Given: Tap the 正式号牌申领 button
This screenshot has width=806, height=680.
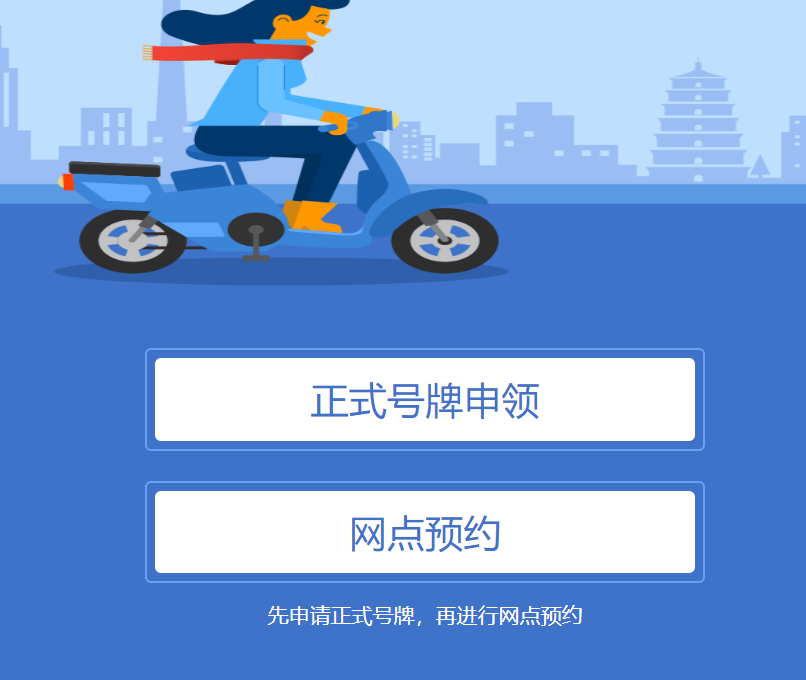Looking at the screenshot, I should pyautogui.click(x=425, y=400).
